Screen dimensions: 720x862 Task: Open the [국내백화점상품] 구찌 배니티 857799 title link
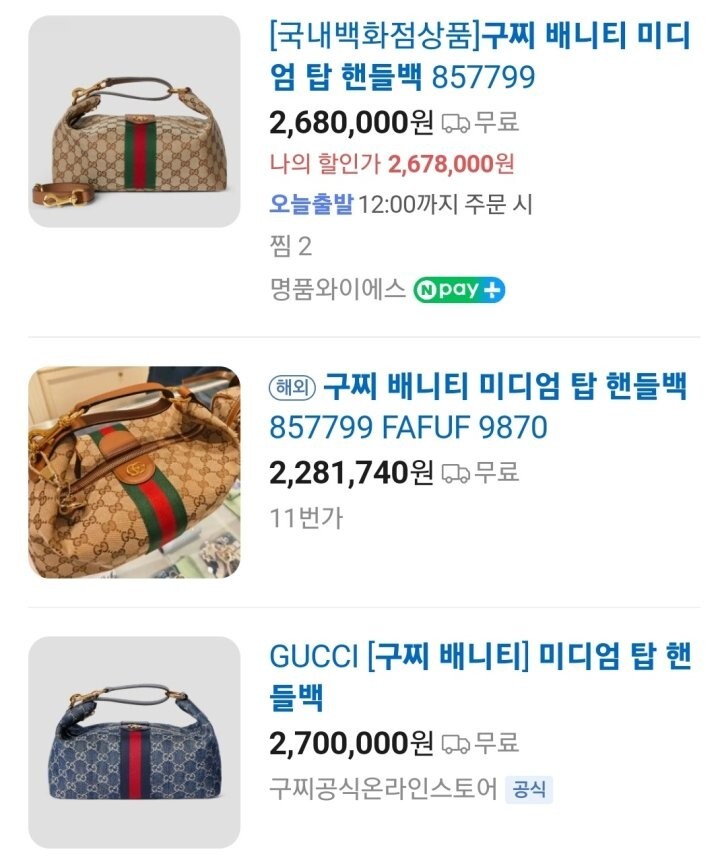tap(480, 57)
